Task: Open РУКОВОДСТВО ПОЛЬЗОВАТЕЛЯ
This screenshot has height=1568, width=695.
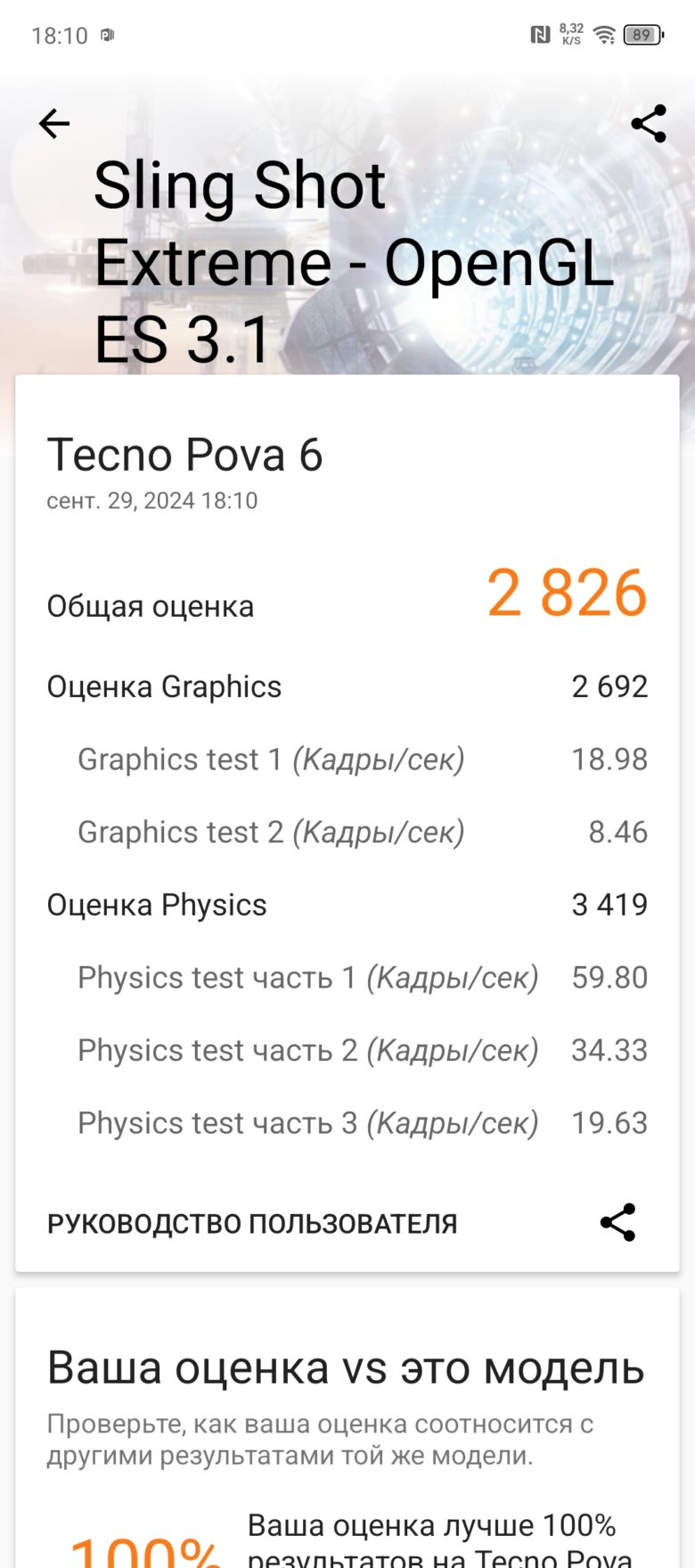Action: [252, 1224]
